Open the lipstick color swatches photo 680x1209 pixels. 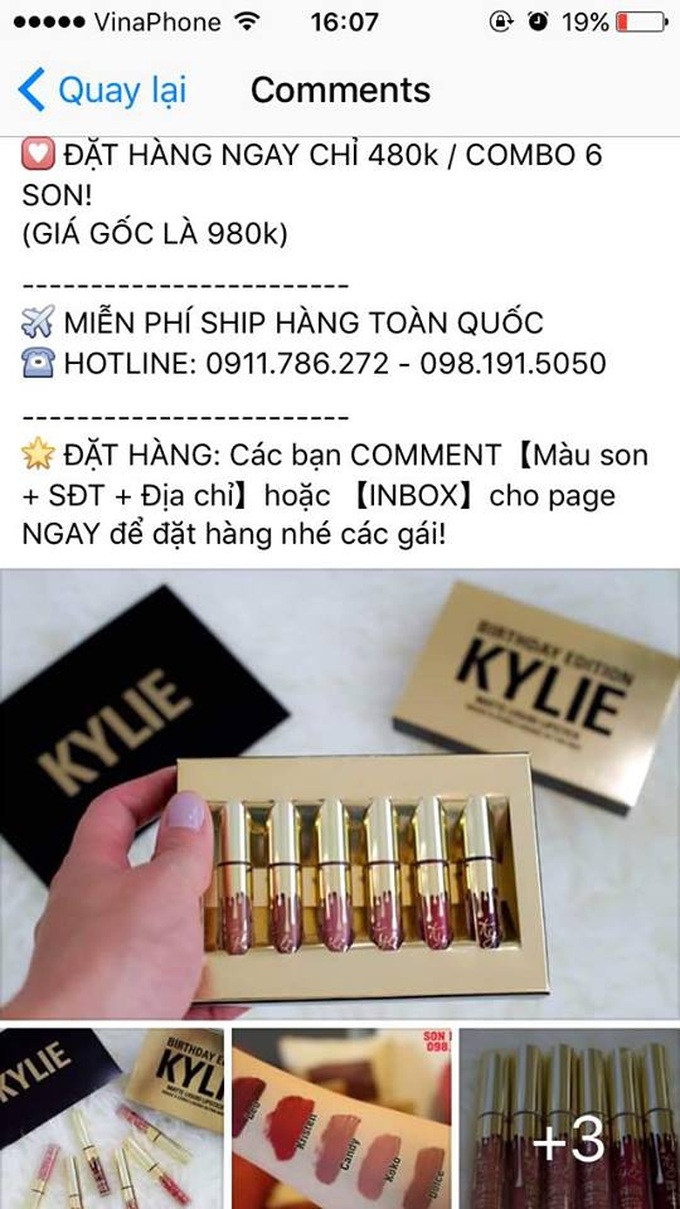(340, 1118)
